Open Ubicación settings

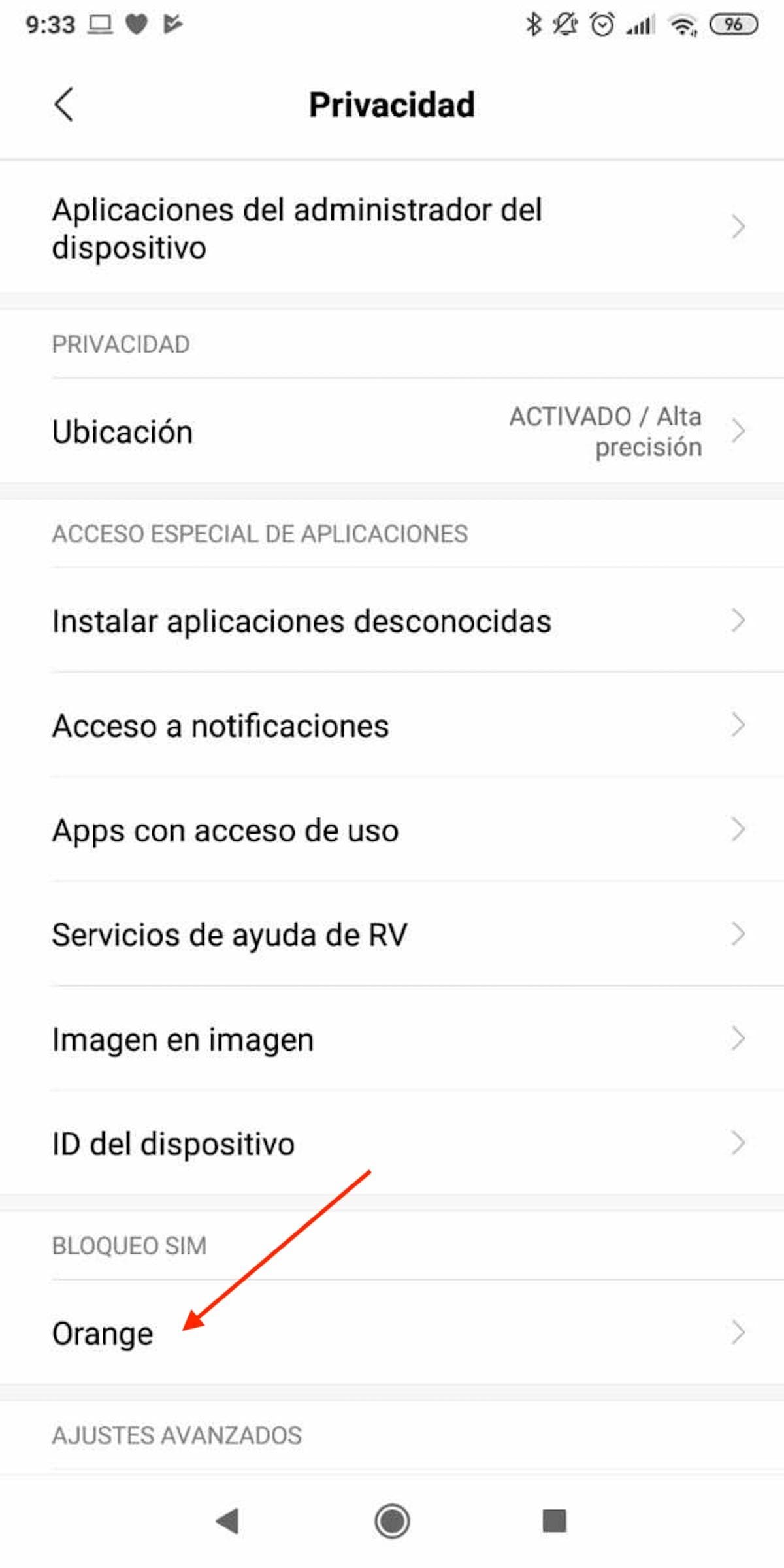click(392, 432)
